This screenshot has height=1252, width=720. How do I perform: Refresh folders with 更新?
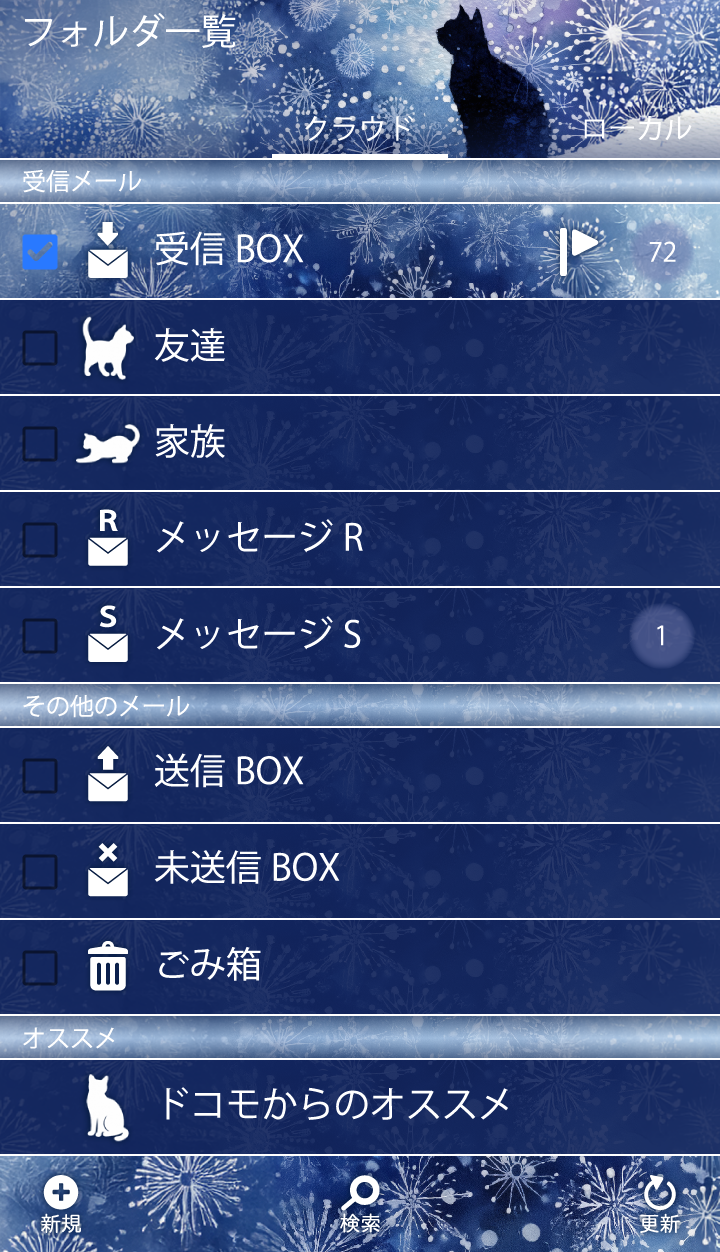[x=660, y=1204]
